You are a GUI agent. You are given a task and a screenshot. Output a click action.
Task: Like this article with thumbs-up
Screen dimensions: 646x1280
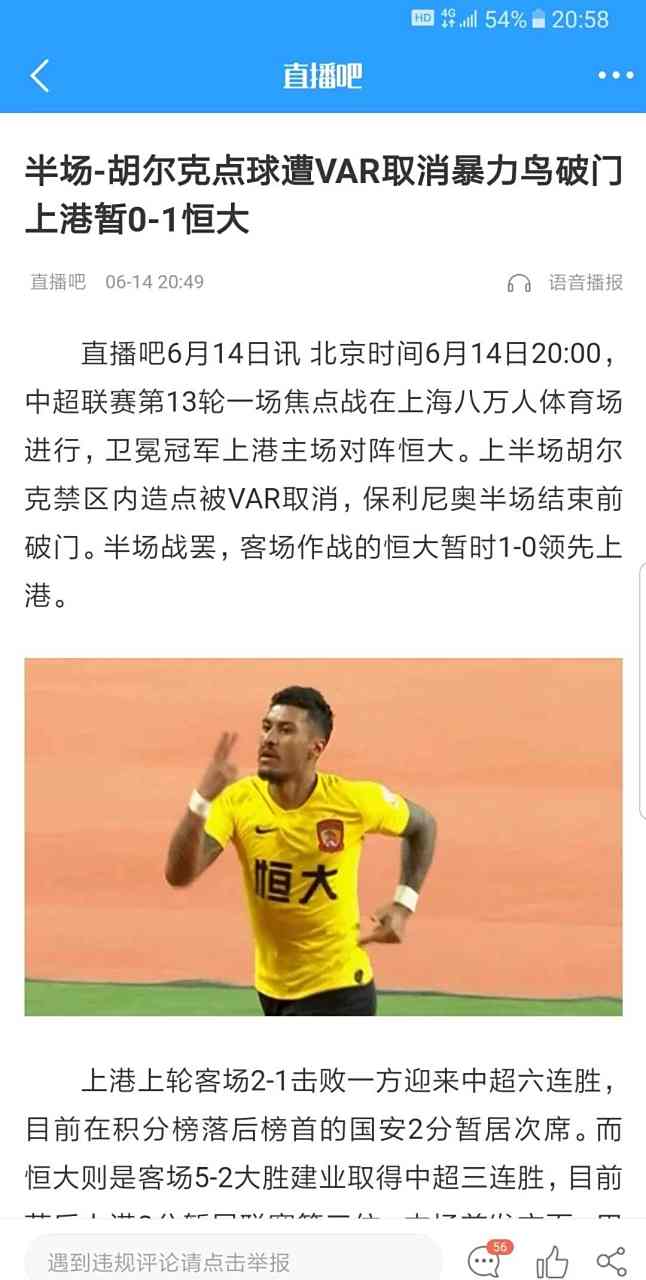pyautogui.click(x=552, y=1261)
